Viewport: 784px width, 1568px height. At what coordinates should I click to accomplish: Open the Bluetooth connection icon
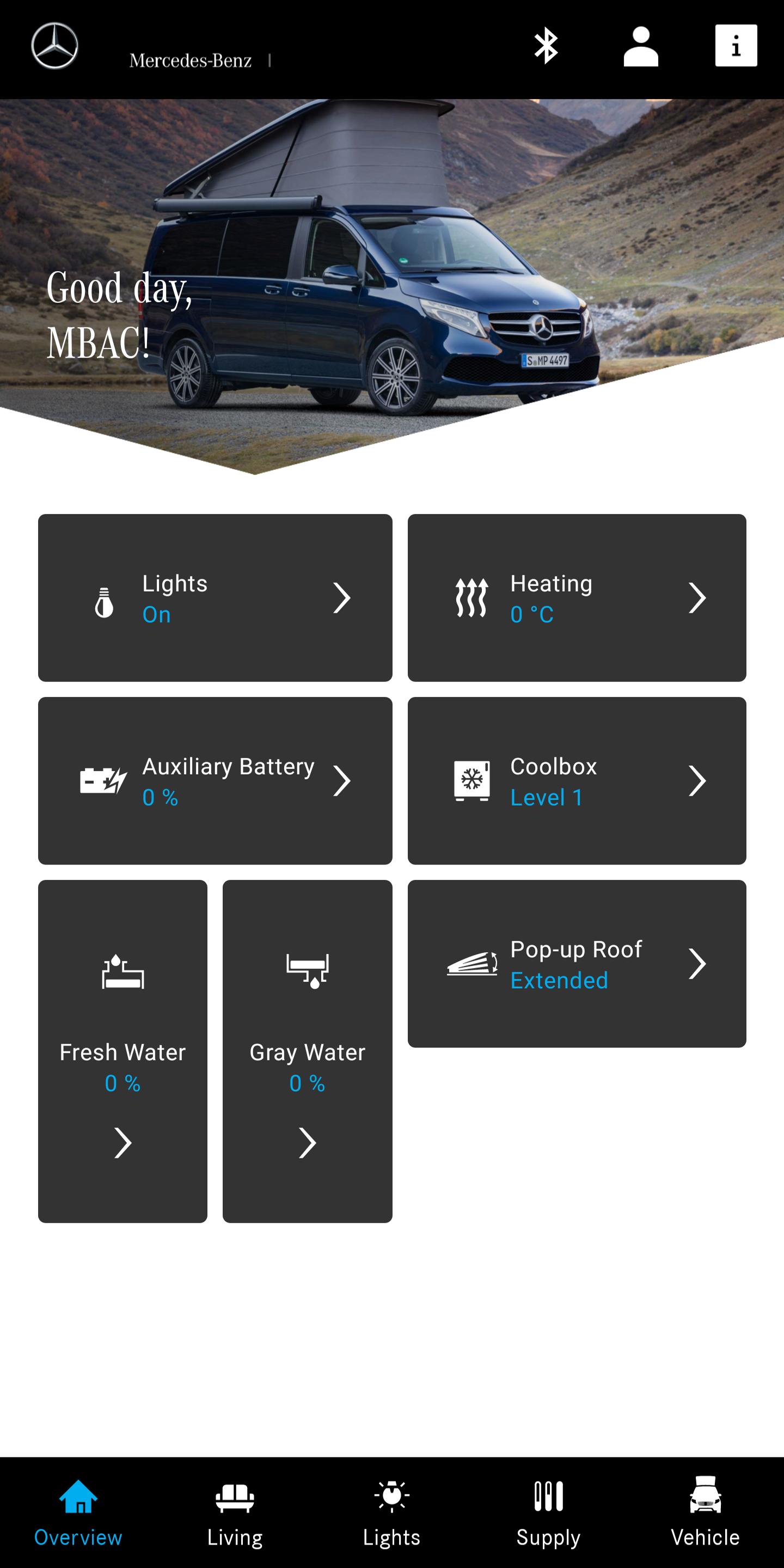[x=546, y=46]
